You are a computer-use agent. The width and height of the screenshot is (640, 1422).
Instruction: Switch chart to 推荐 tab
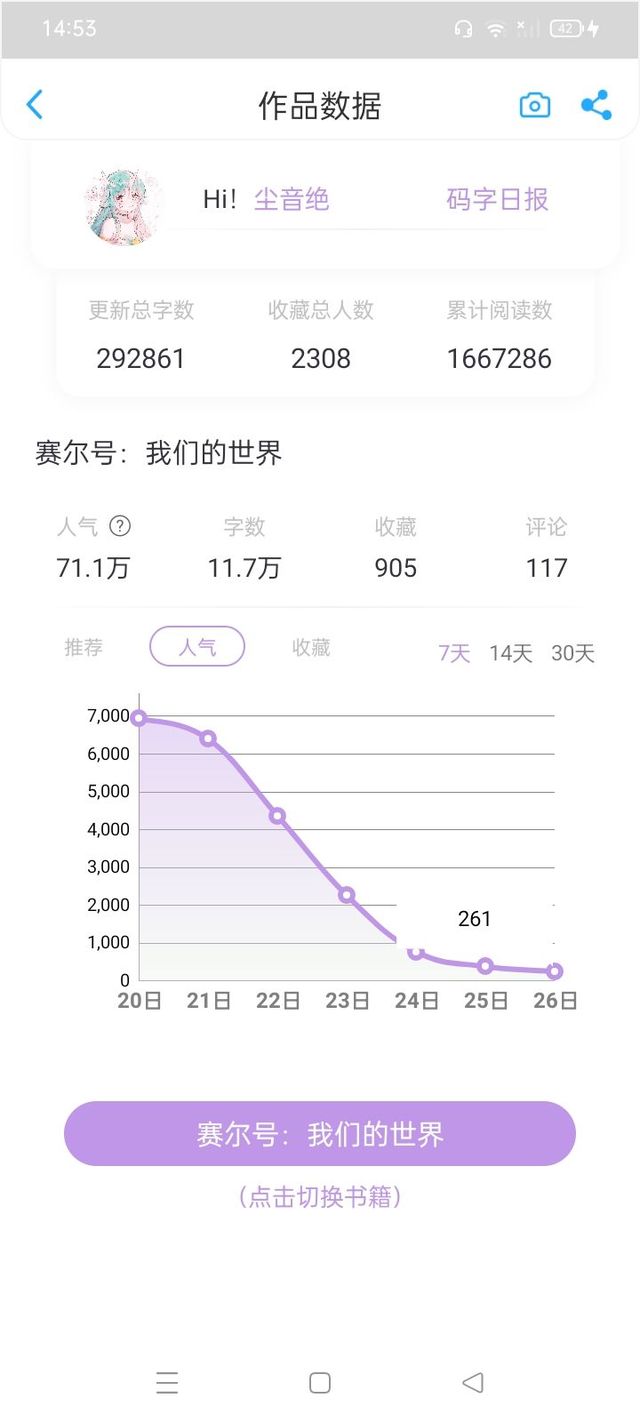pos(84,648)
